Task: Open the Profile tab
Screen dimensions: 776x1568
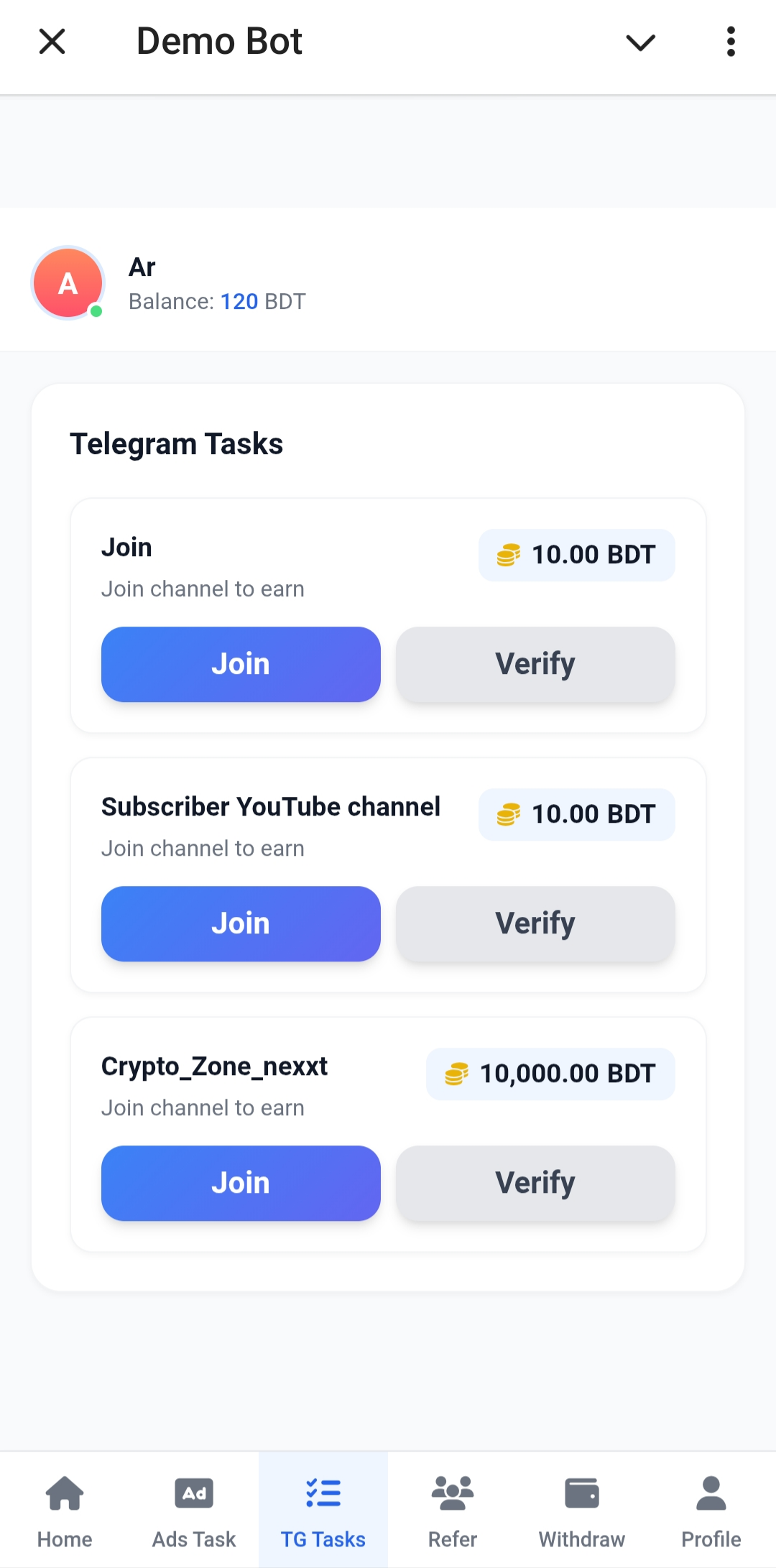Action: coord(711,1509)
